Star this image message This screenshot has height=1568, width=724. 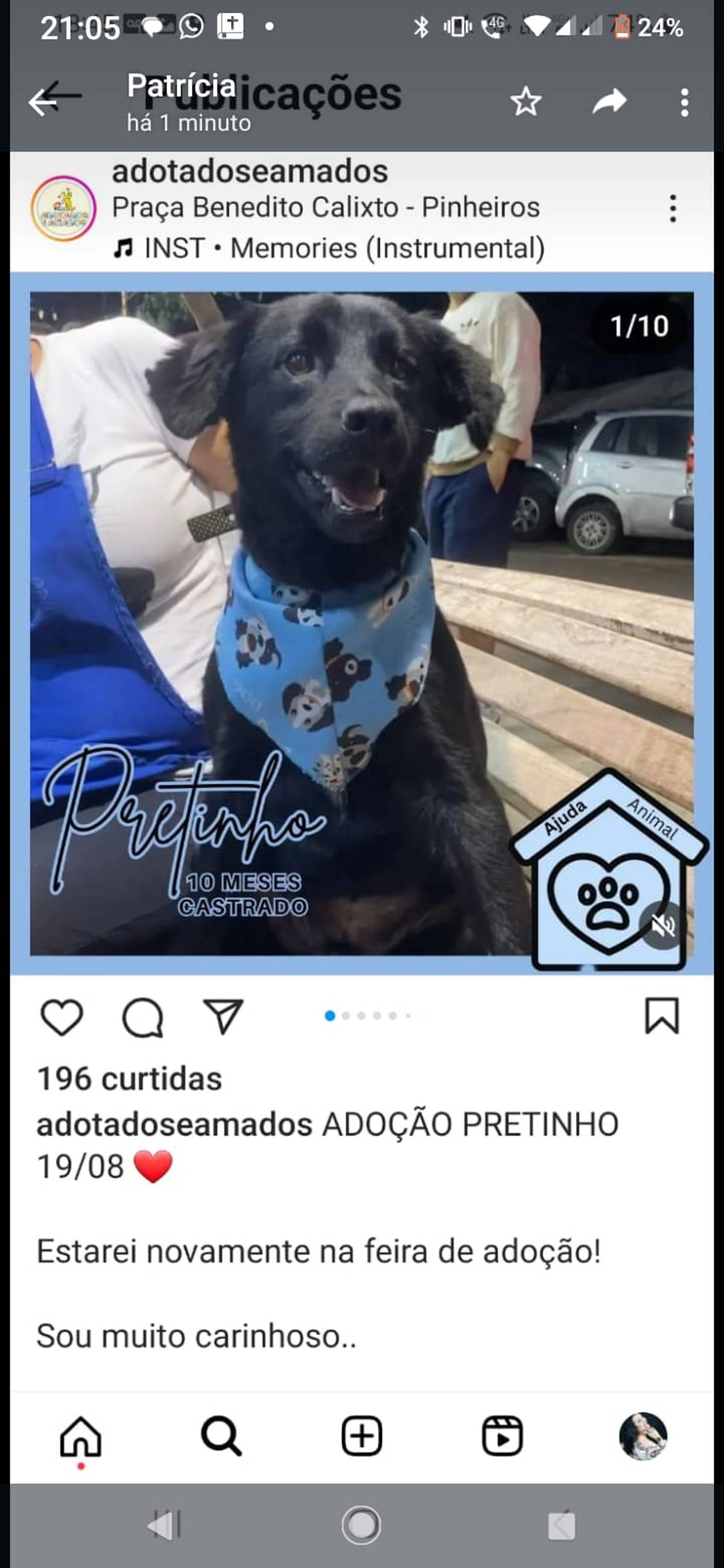[x=526, y=101]
